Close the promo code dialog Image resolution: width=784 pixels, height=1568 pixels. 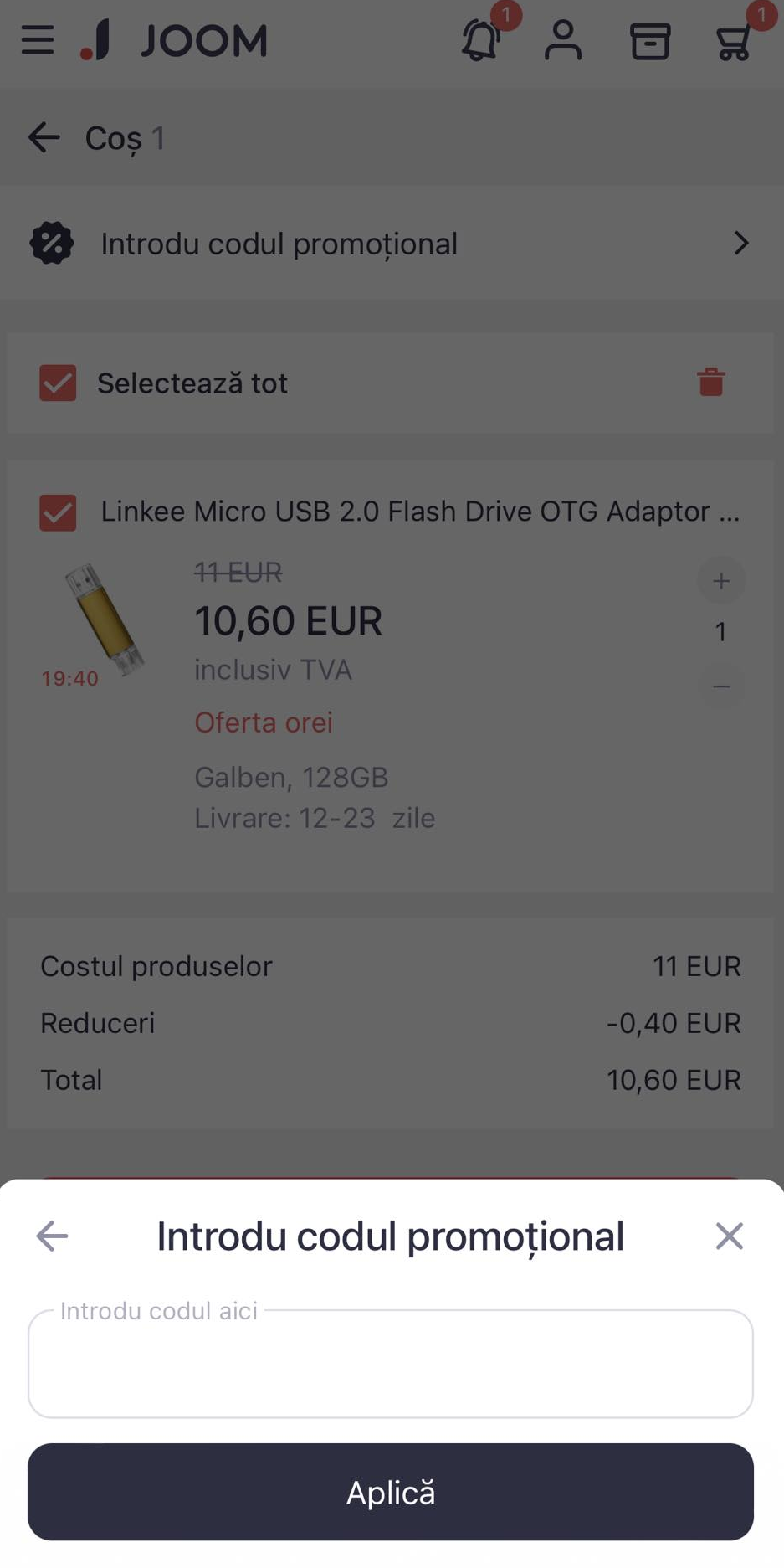pyautogui.click(x=729, y=1236)
